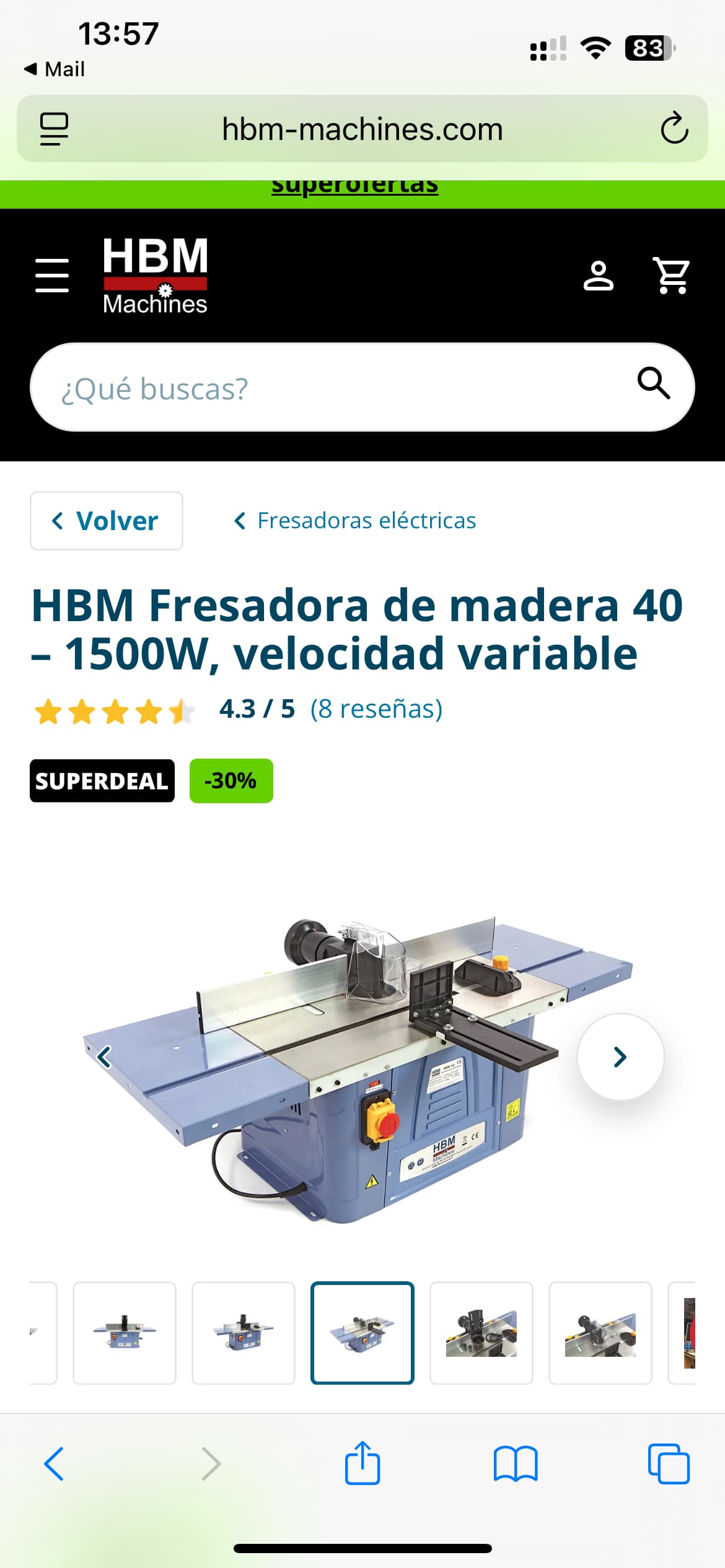Show the next product image
Image resolution: width=725 pixels, height=1568 pixels.
point(620,1056)
